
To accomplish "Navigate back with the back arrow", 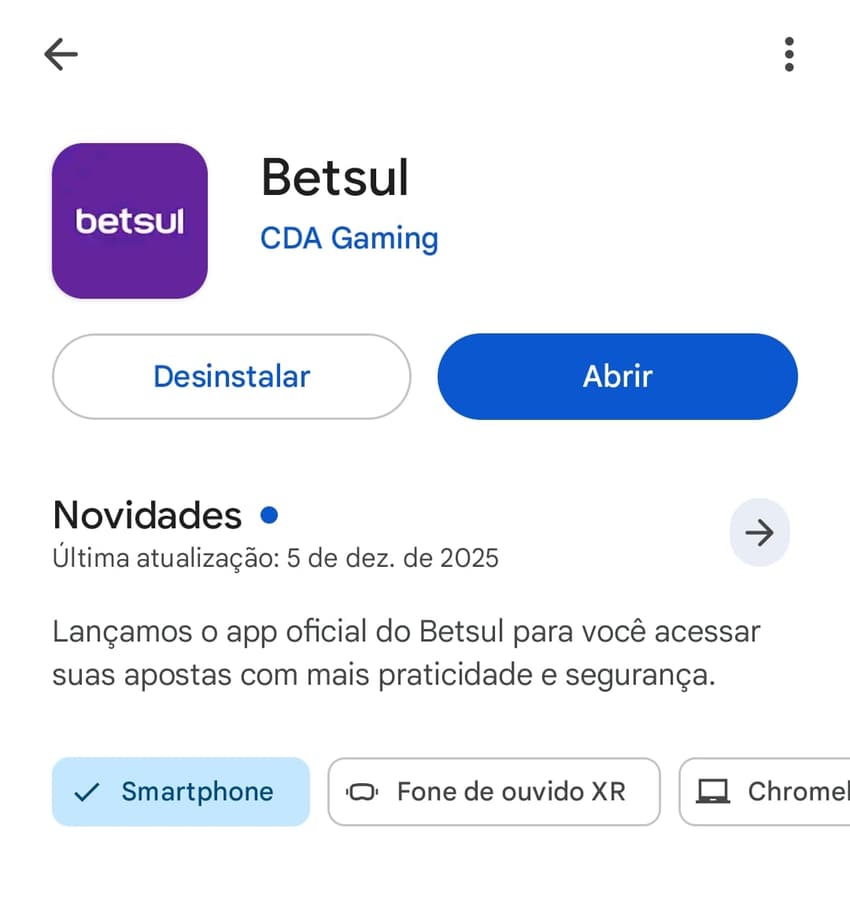I will (x=60, y=54).
